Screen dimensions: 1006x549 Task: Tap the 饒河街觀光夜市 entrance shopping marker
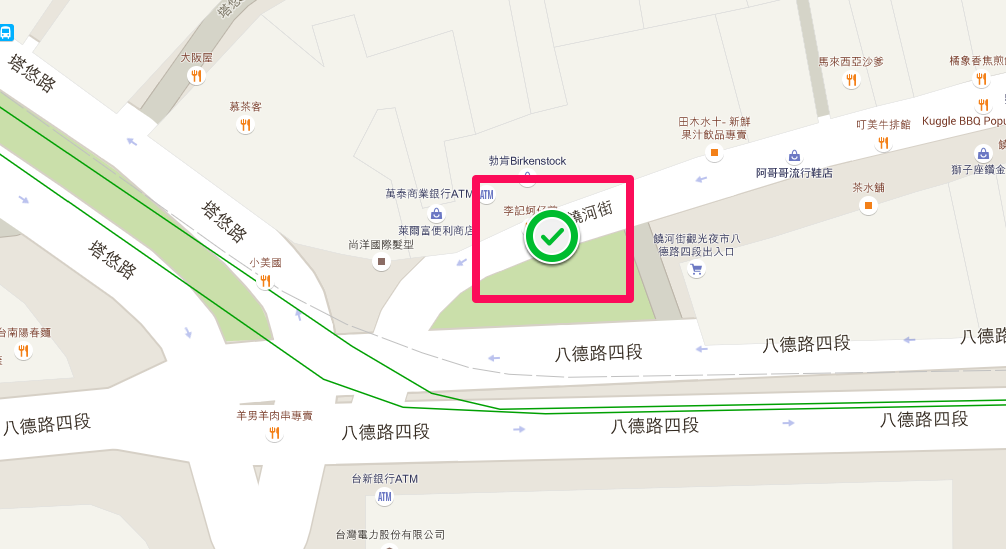tap(695, 270)
